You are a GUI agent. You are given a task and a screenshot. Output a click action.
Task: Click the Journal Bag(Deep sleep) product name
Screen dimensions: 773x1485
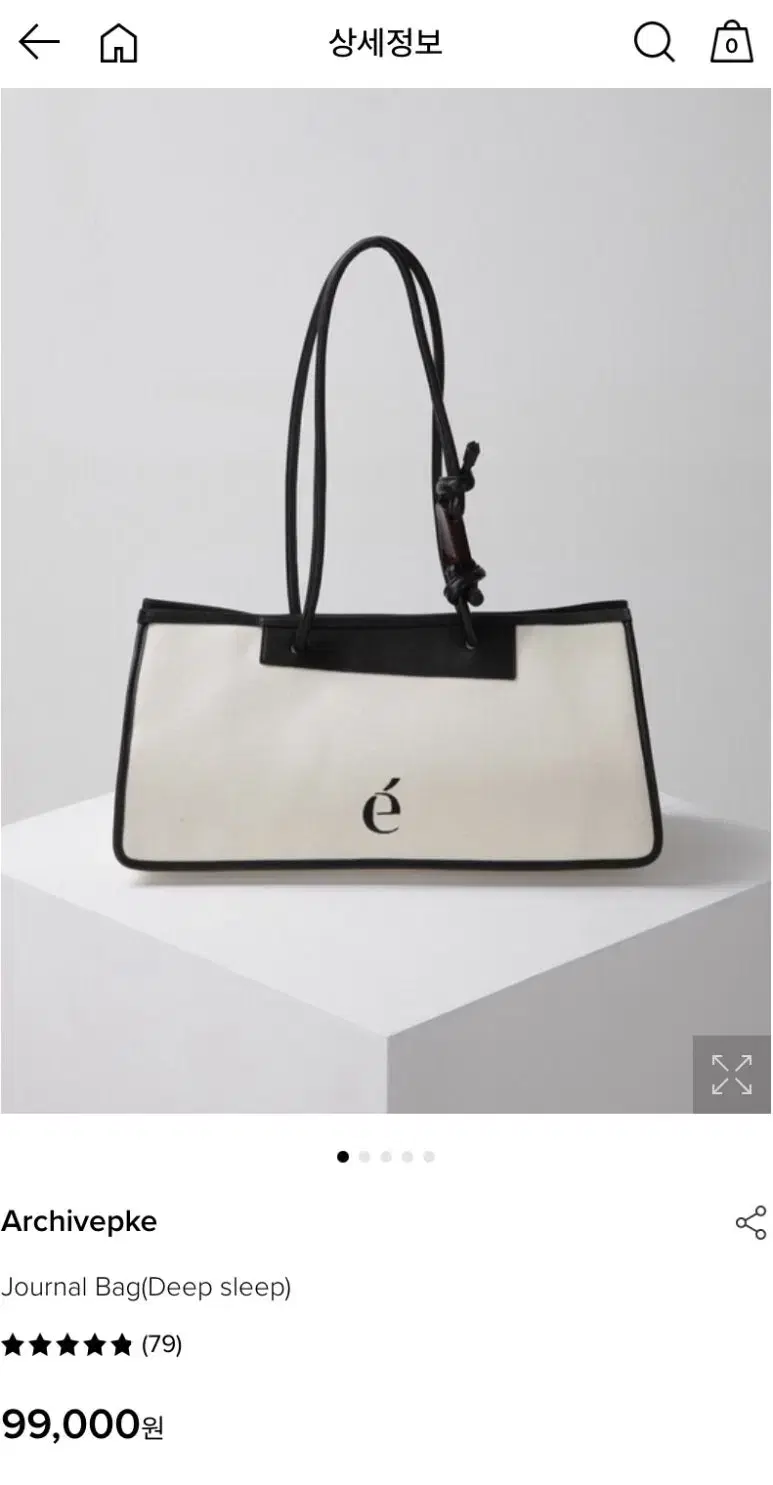145,1288
